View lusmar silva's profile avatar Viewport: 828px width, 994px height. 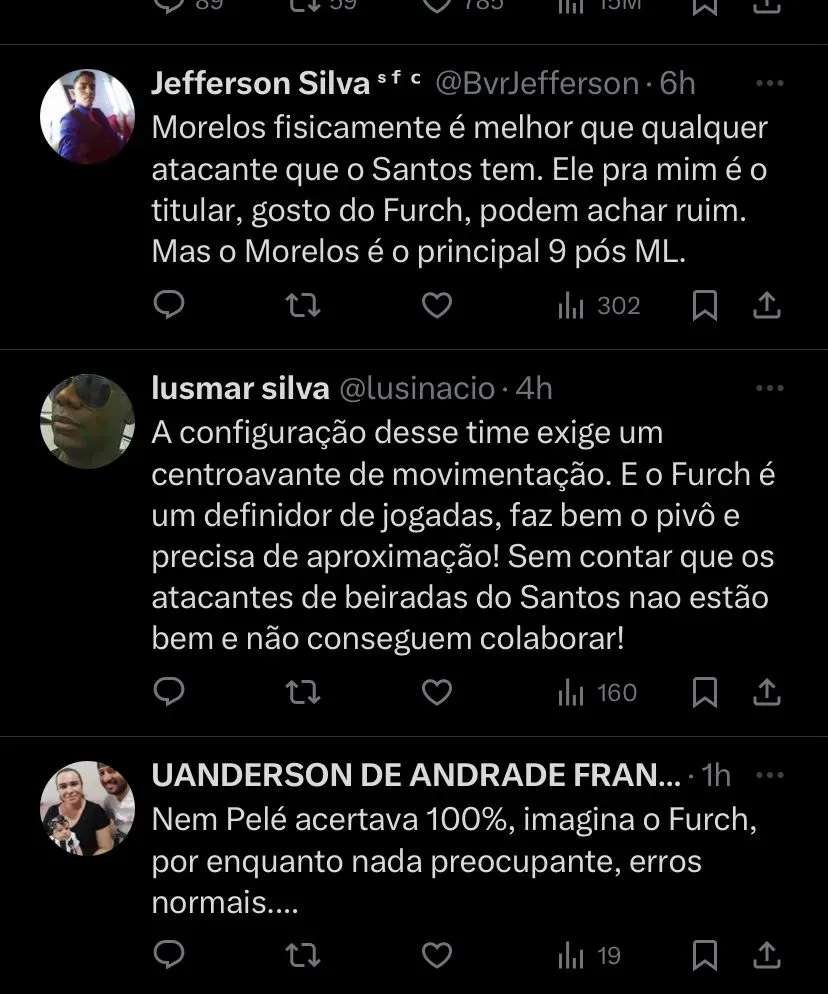(87, 421)
